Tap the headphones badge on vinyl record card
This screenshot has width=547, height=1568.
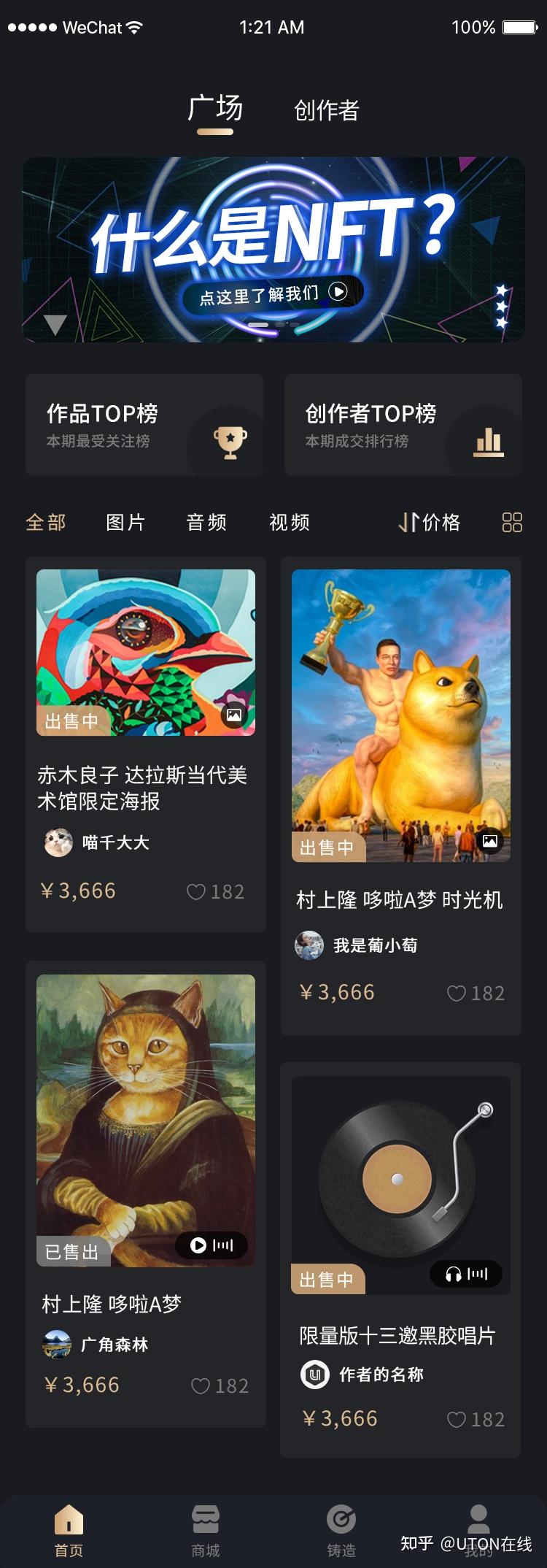point(452,1274)
